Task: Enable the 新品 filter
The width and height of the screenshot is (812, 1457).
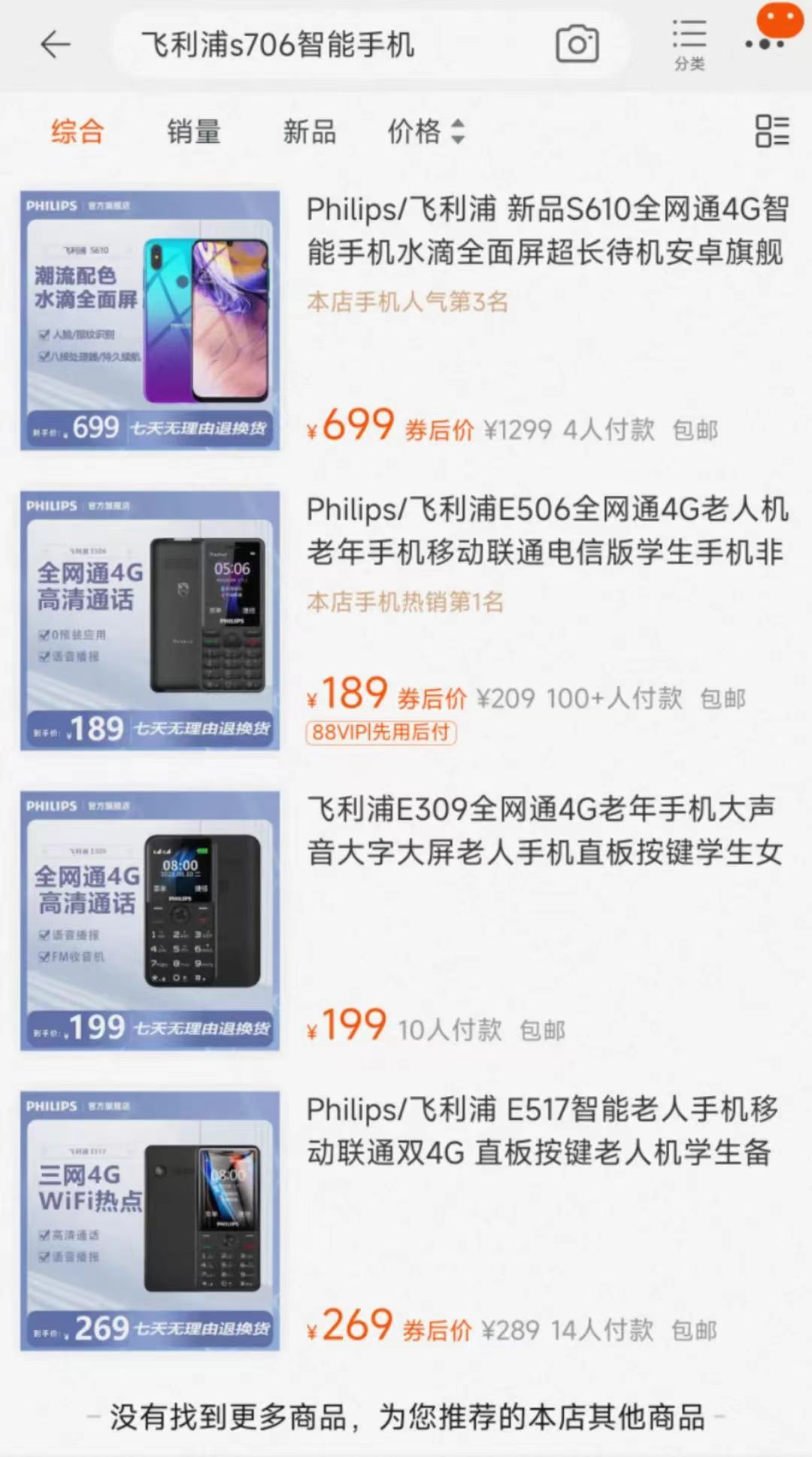Action: tap(310, 132)
